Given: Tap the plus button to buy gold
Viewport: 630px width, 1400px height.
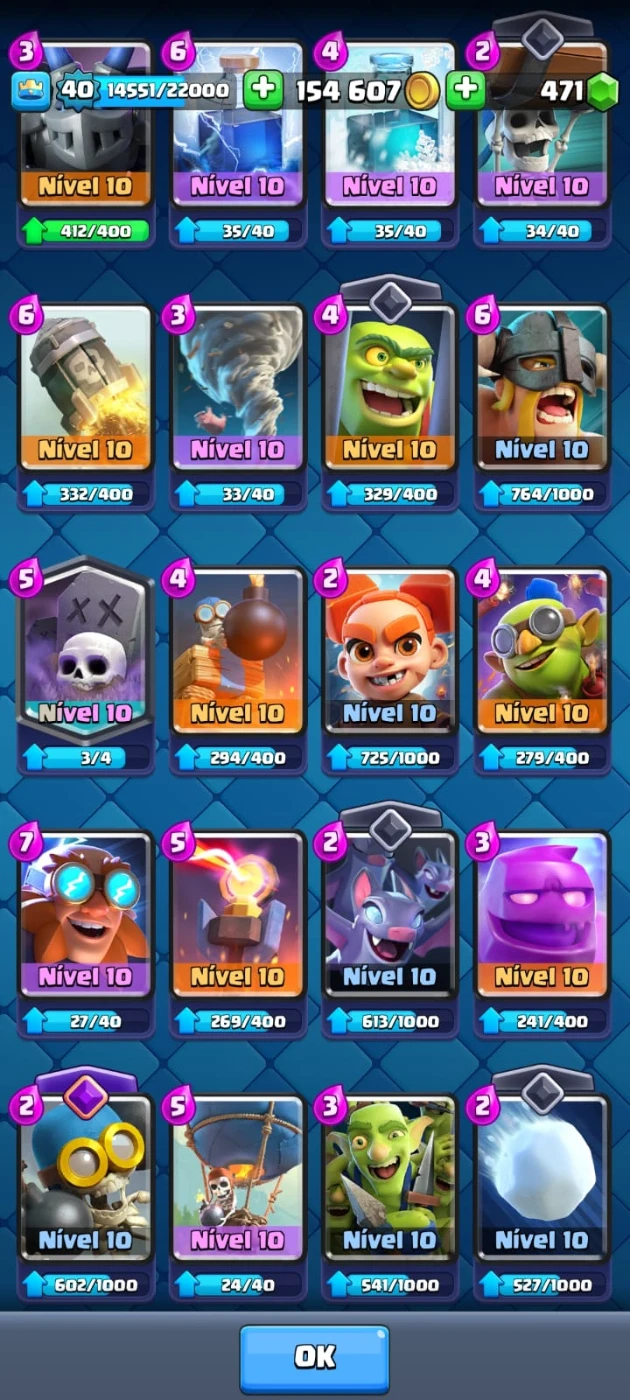Looking at the screenshot, I should [263, 91].
